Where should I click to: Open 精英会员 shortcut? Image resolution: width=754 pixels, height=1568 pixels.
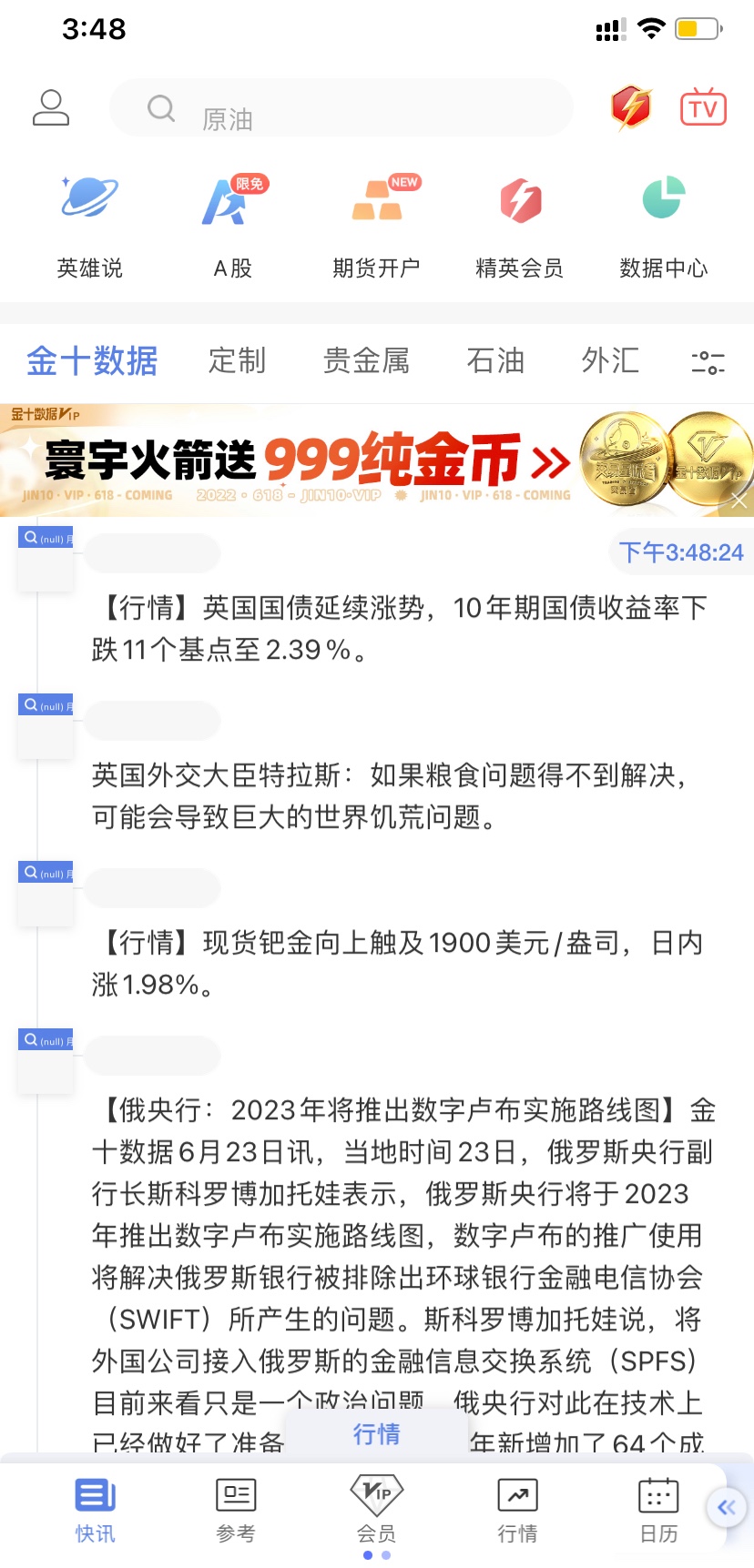520,226
